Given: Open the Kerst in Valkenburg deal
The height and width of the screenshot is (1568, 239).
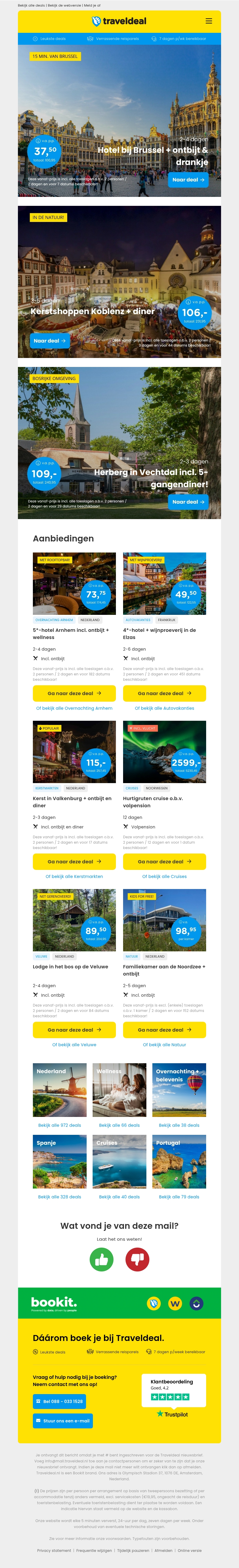Looking at the screenshot, I should point(74,861).
